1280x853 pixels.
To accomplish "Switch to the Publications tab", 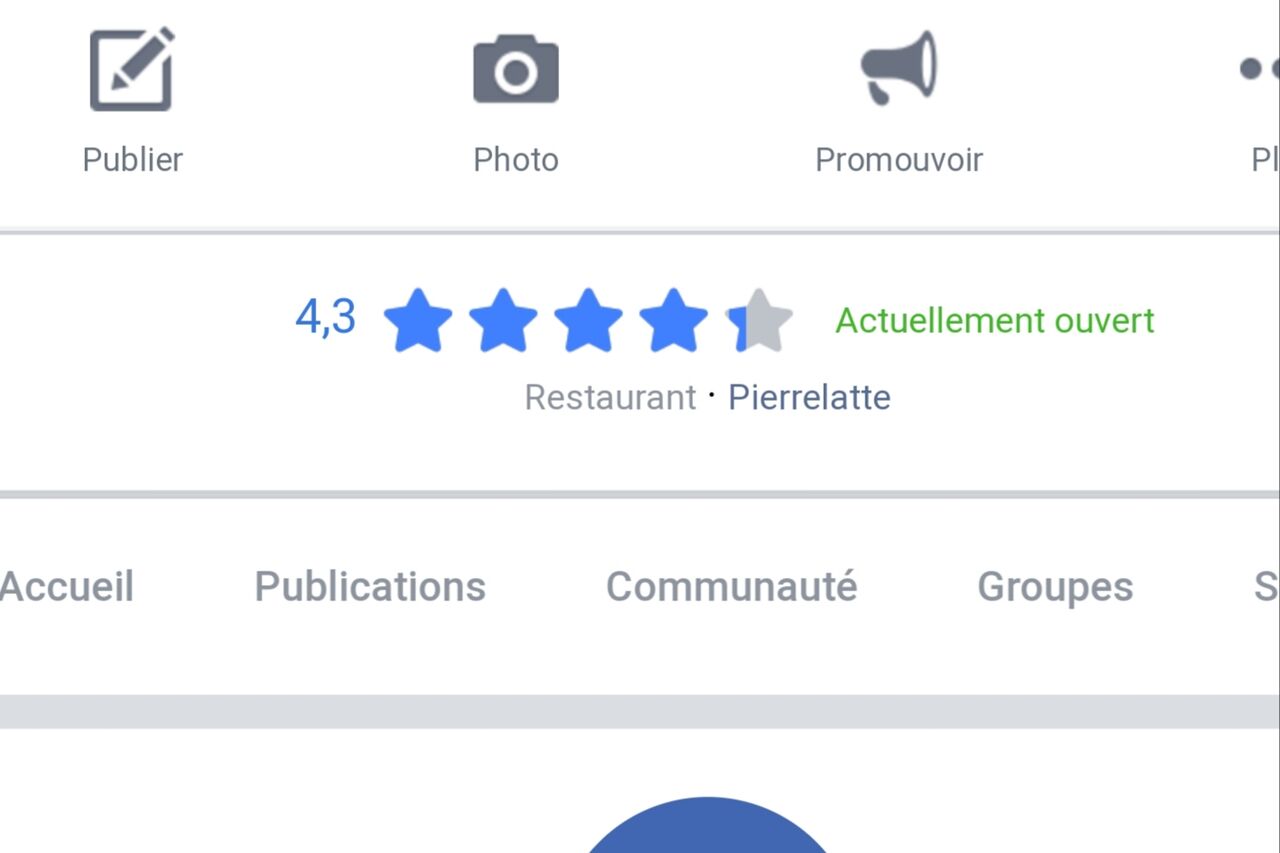I will point(370,586).
